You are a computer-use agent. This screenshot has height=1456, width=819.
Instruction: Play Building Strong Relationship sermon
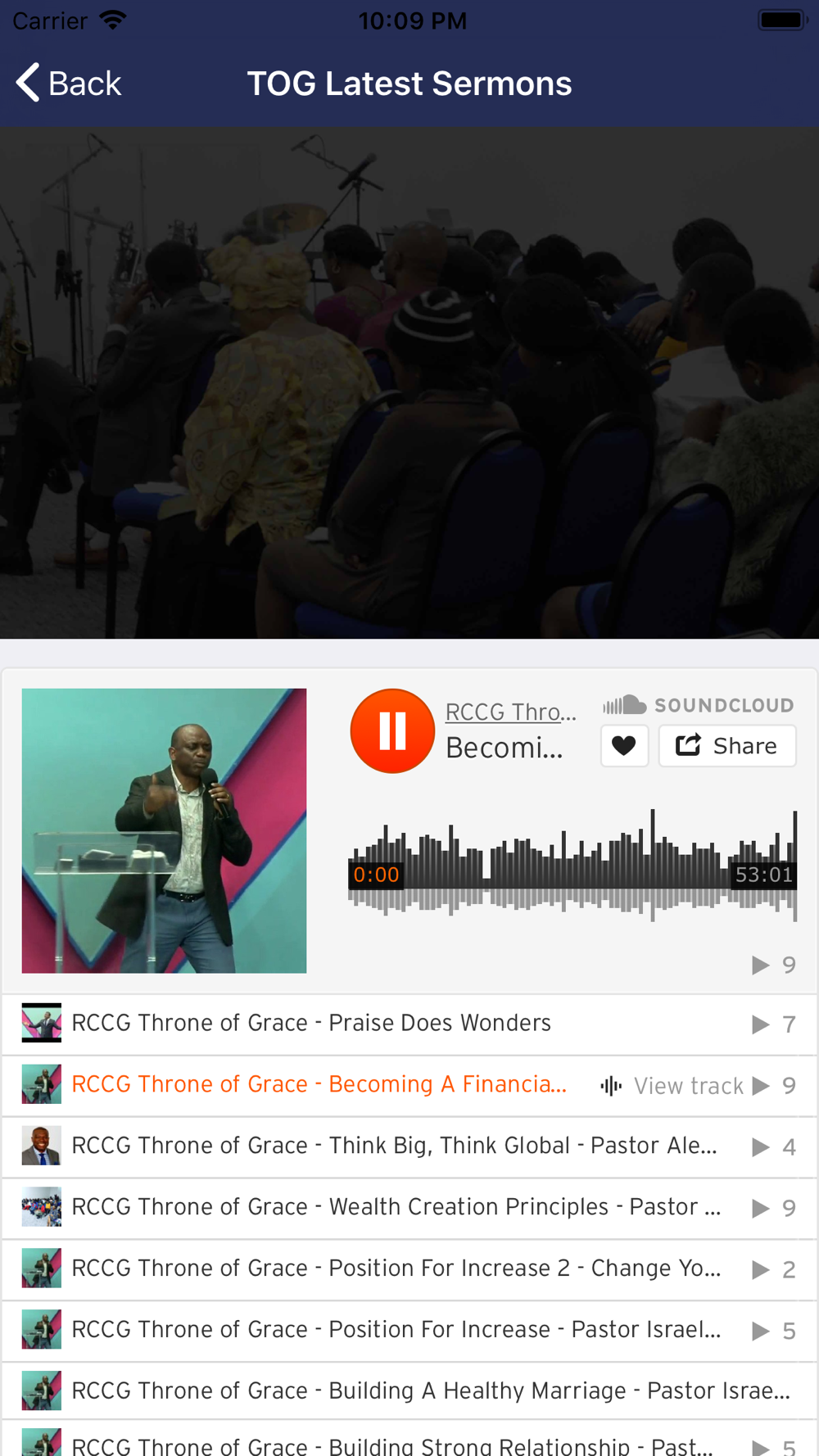click(391, 1445)
